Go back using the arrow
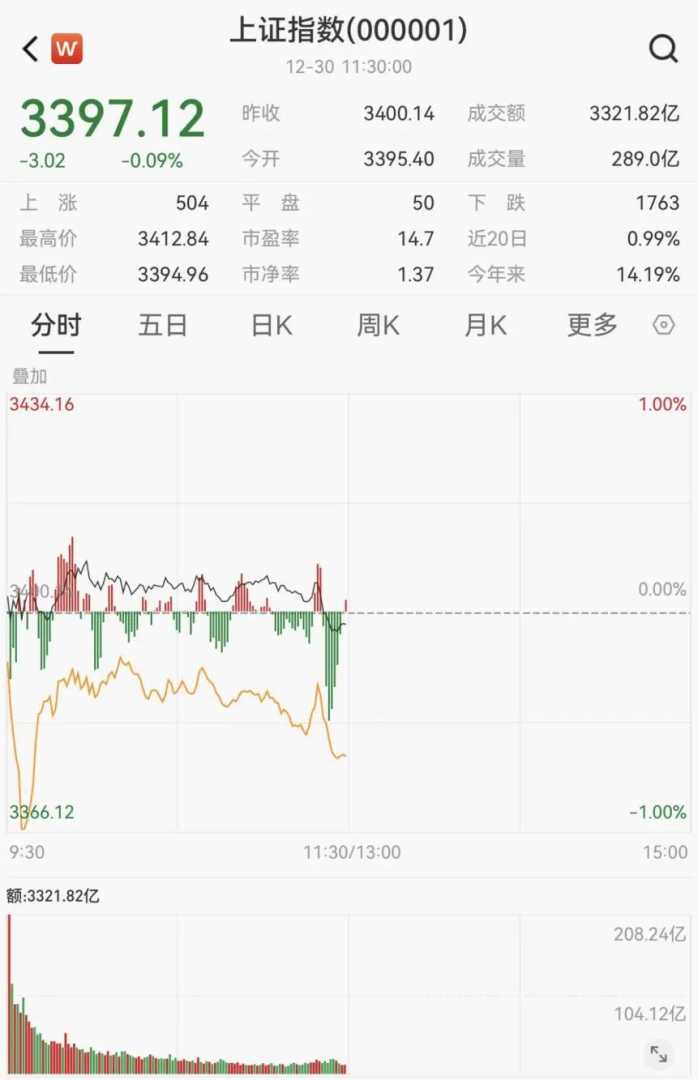Image resolution: width=698 pixels, height=1080 pixels. click(30, 49)
